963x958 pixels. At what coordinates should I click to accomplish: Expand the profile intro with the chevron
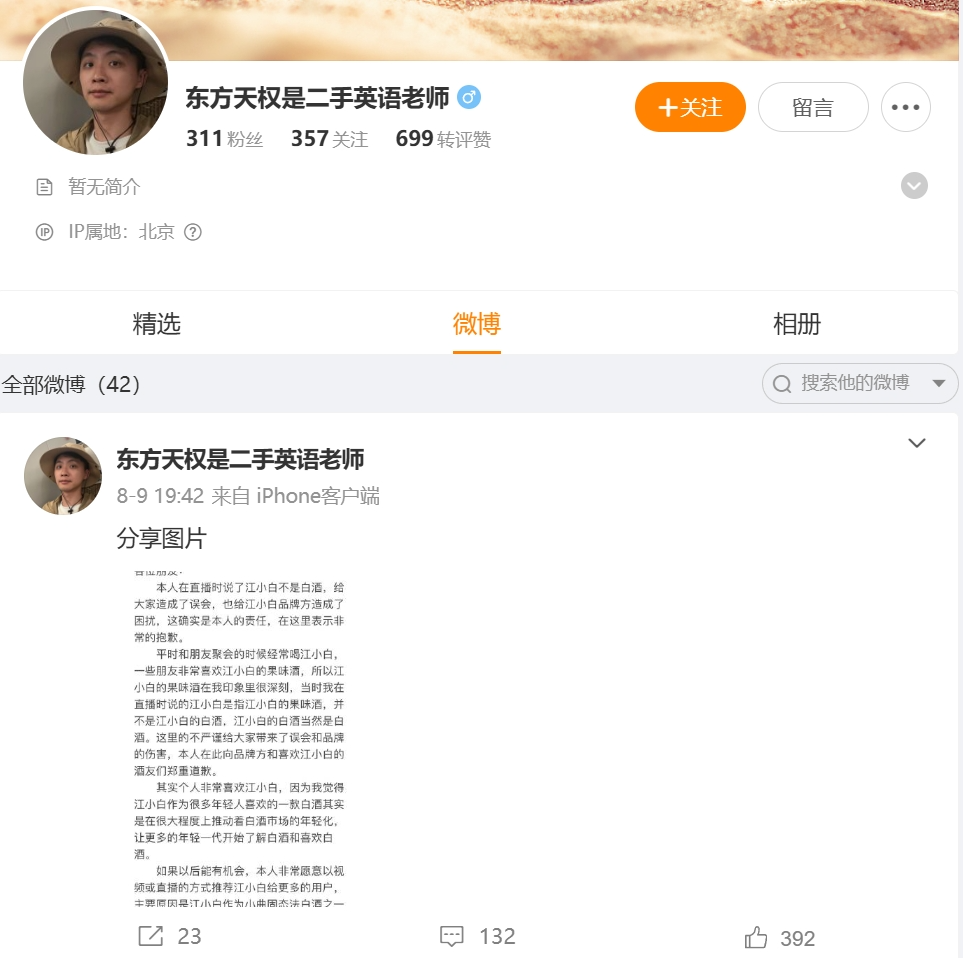(914, 186)
